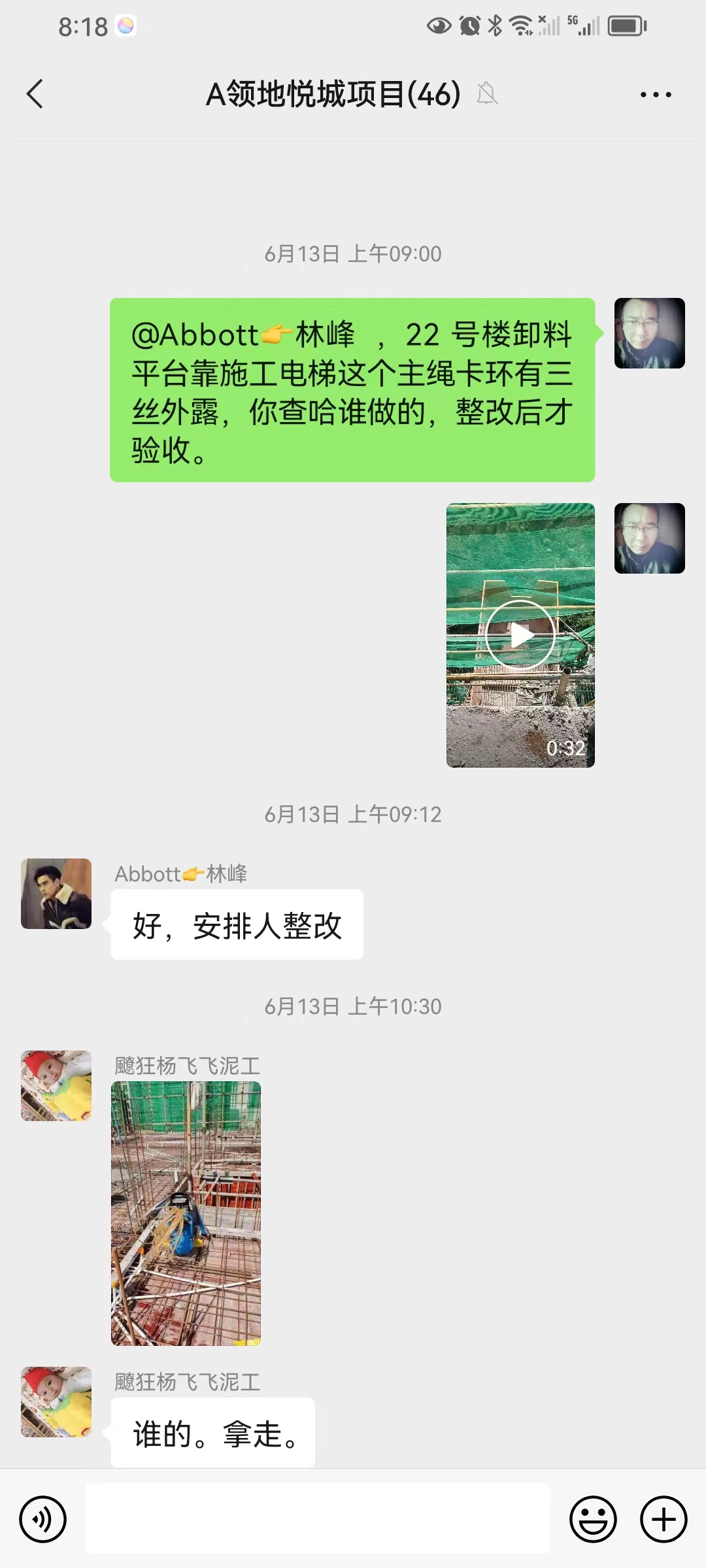Open 飚狂杨飞飞泥工's avatar beside "谁的。拿走。"
The image size is (706, 1568).
point(56,1401)
